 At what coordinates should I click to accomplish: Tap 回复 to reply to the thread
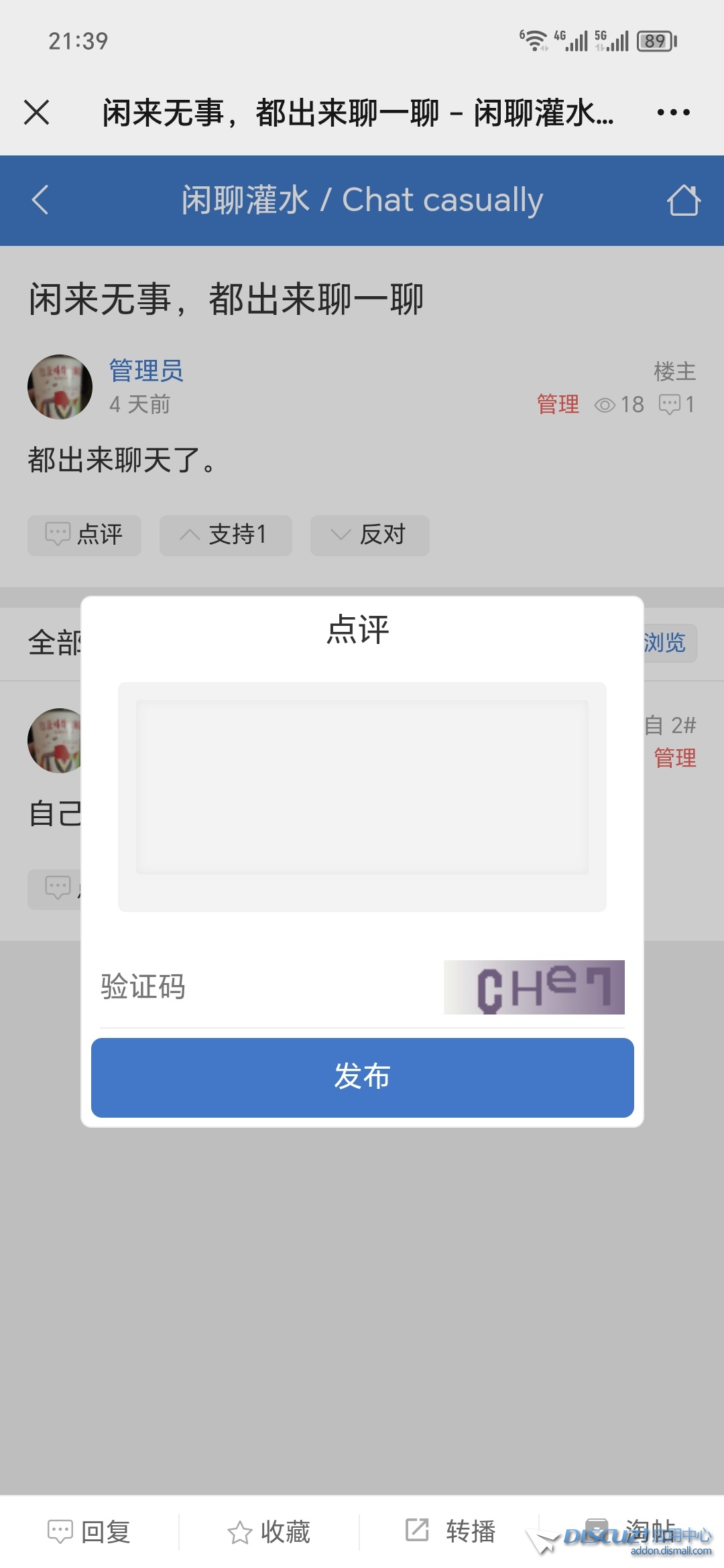coord(90,1532)
